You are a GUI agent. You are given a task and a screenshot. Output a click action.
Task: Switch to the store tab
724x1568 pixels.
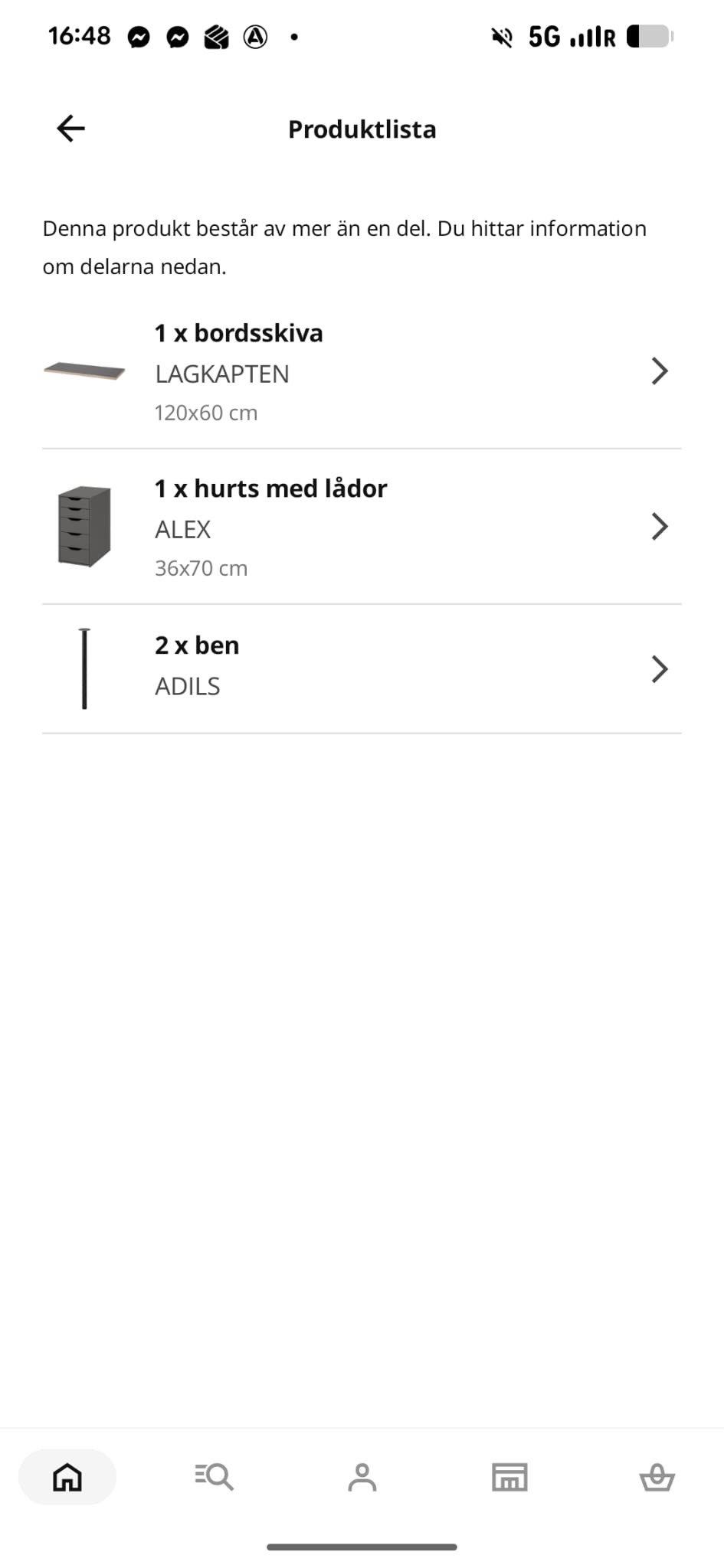coord(509,1477)
